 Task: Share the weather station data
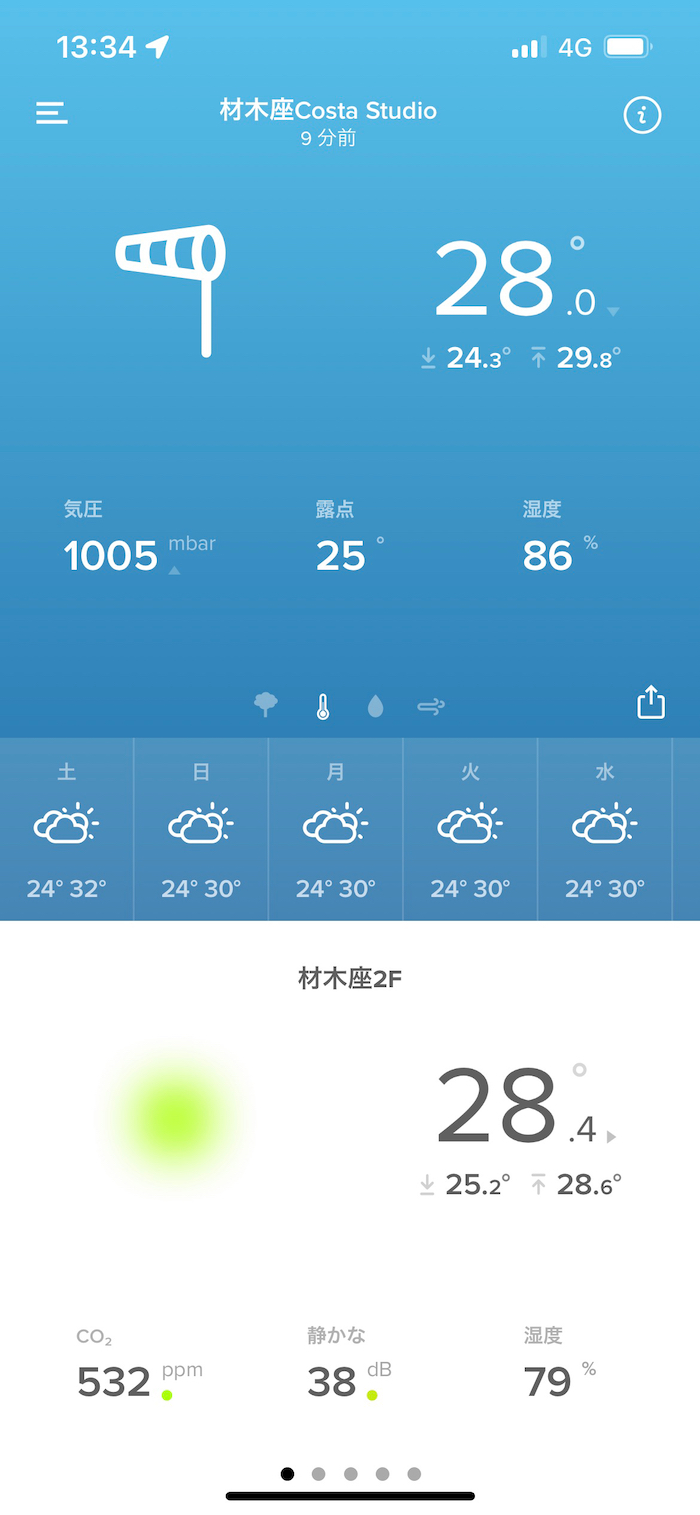point(651,702)
